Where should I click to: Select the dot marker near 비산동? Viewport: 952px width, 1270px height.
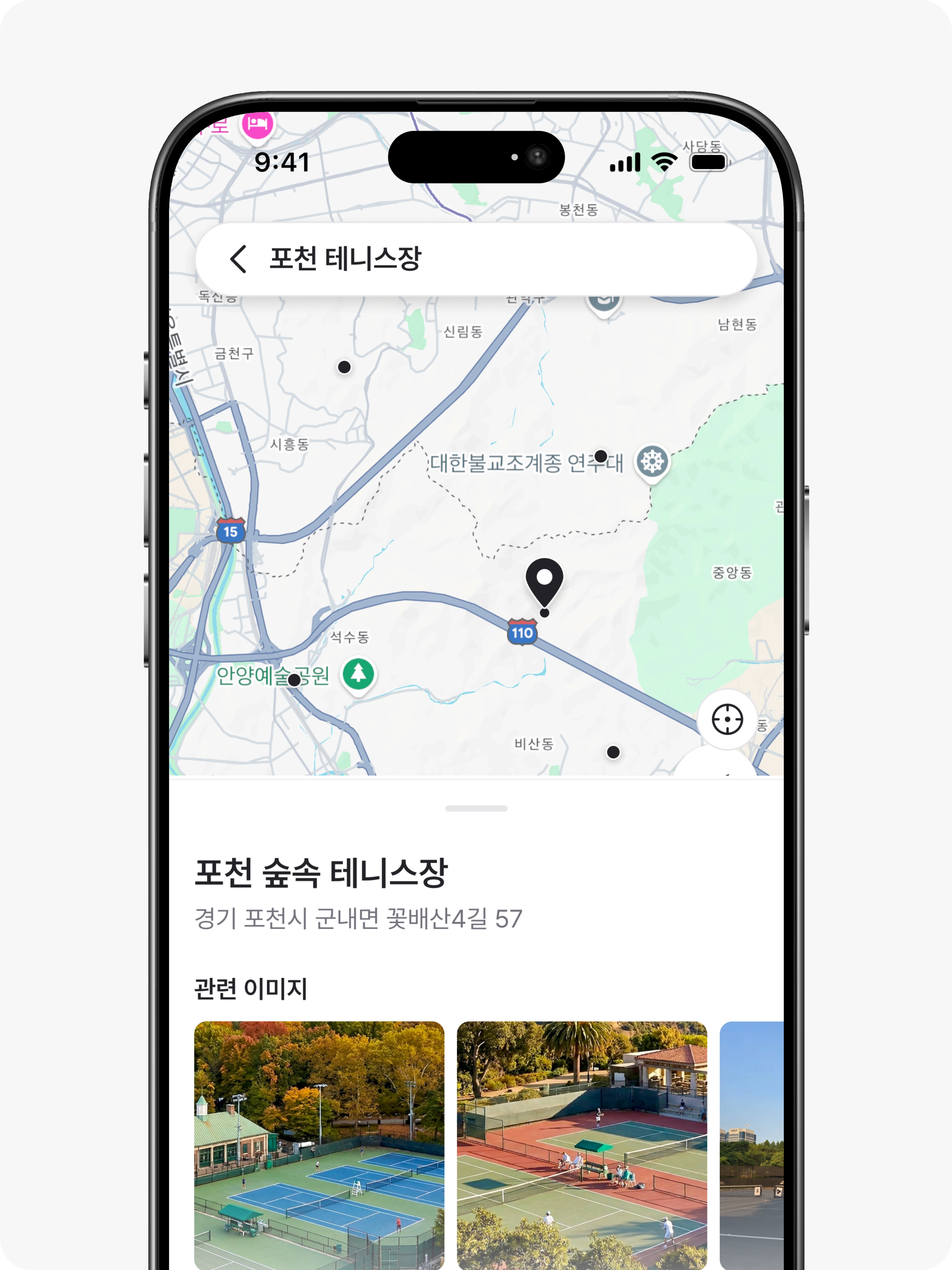[x=613, y=752]
